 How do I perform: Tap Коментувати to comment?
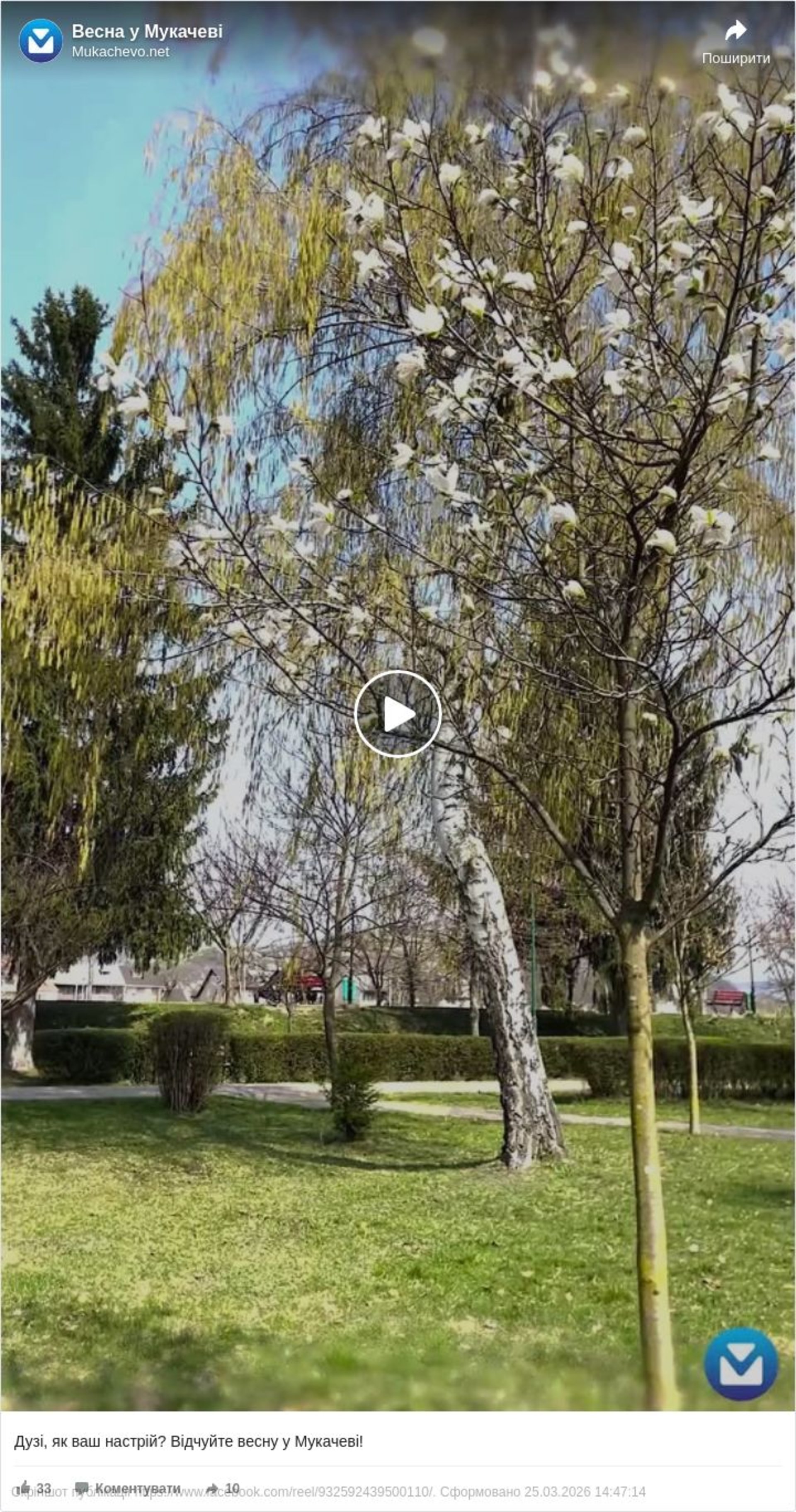click(128, 1488)
